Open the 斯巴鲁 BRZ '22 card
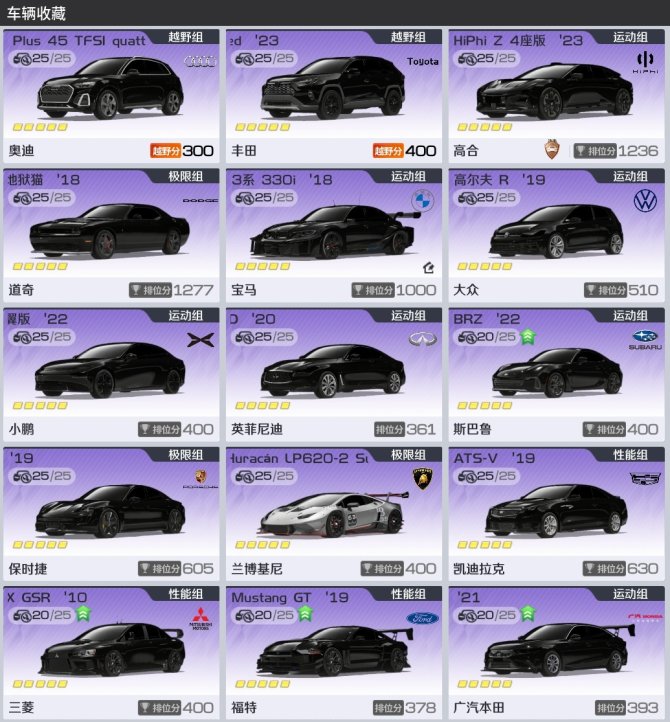The height and width of the screenshot is (722, 670). 557,374
